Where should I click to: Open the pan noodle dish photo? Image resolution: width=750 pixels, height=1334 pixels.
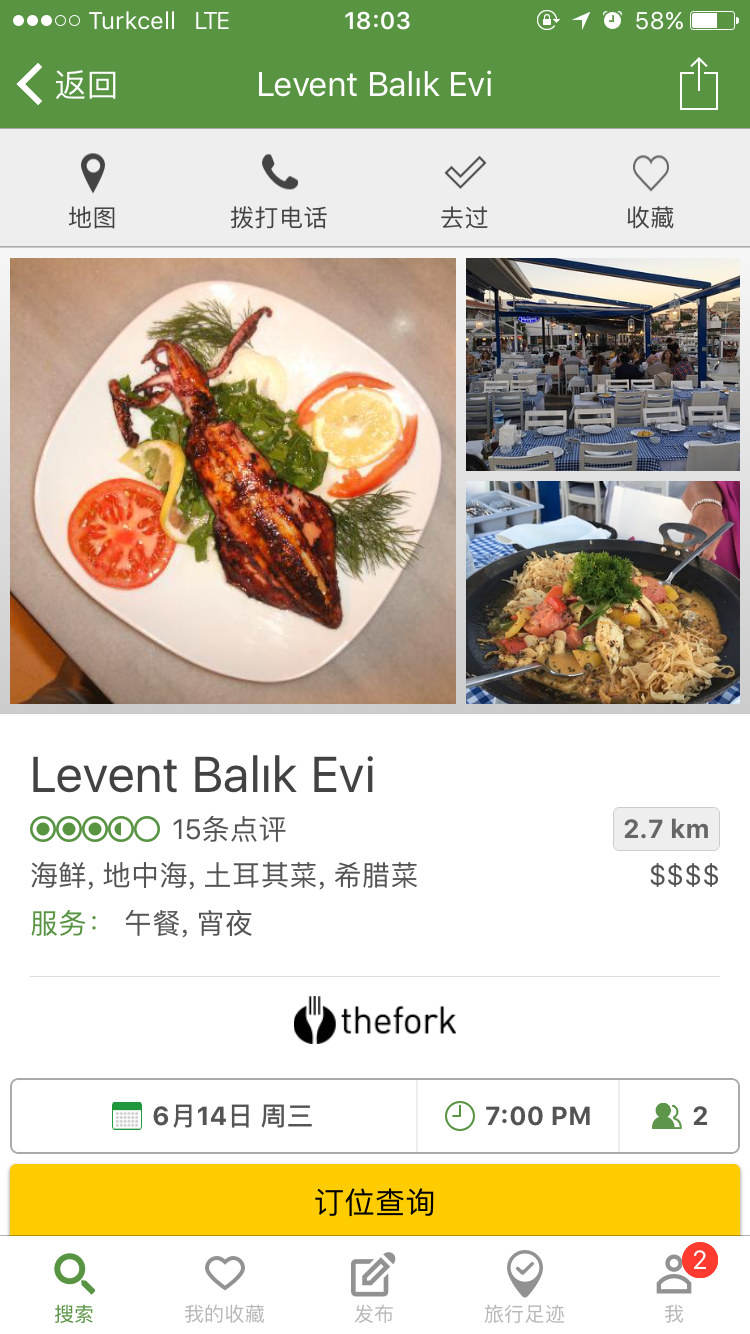[602, 592]
